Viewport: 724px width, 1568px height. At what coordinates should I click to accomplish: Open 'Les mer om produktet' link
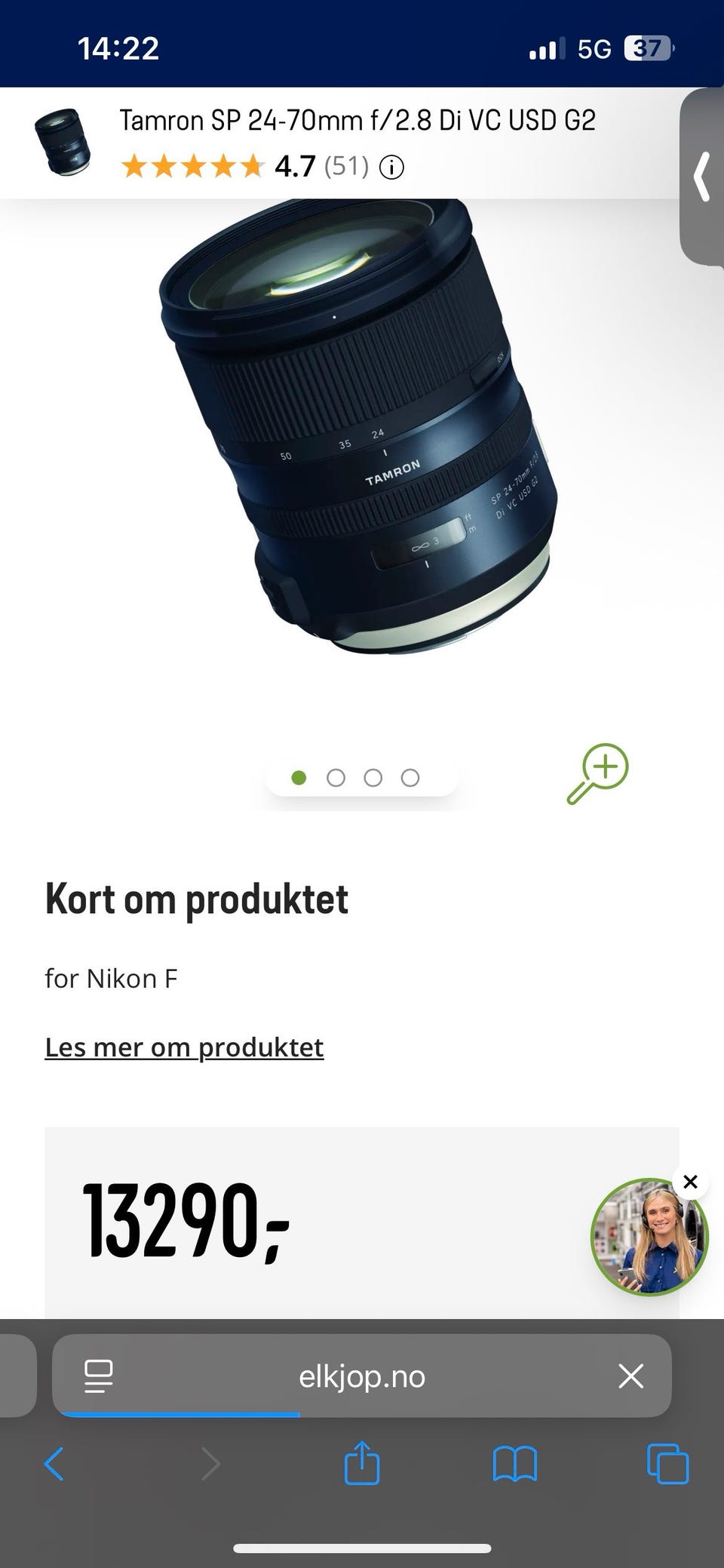tap(184, 1047)
